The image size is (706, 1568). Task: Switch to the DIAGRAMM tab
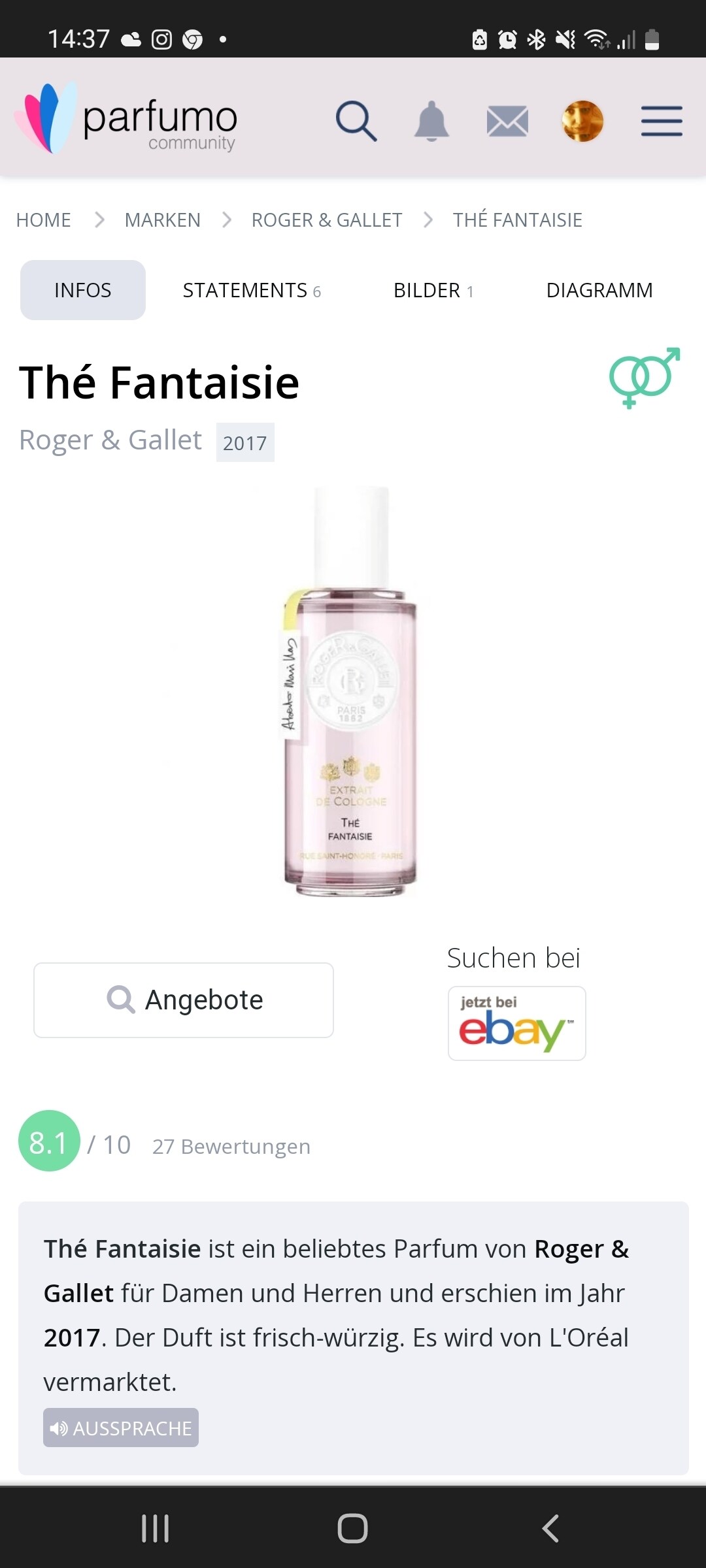coord(599,290)
